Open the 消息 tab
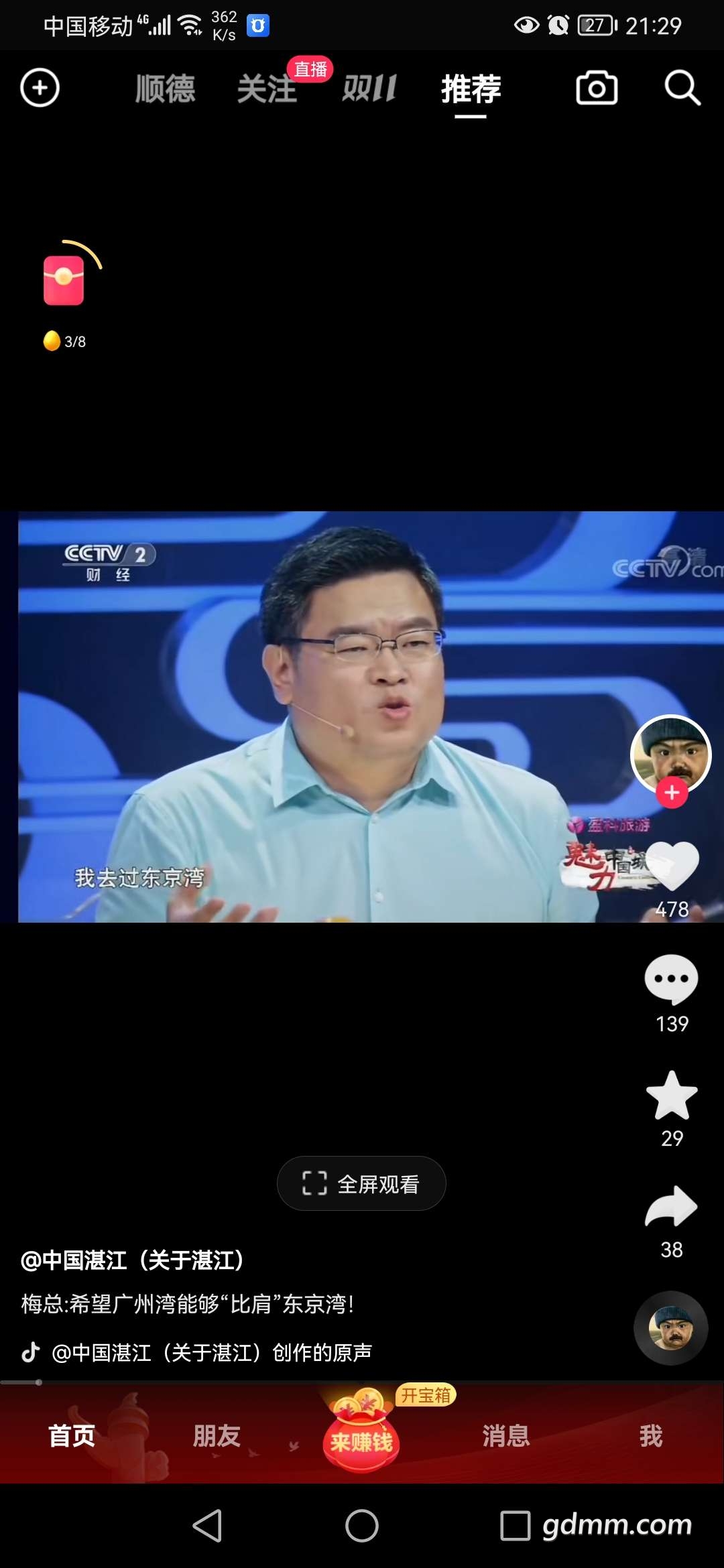Screen dimensions: 724x1568 pyautogui.click(x=506, y=1436)
